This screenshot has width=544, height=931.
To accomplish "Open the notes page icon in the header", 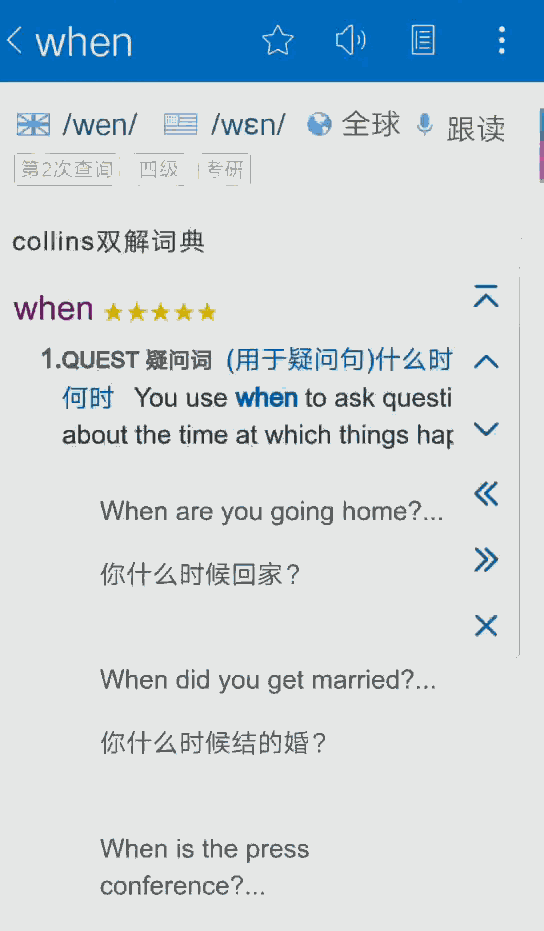I will [x=423, y=40].
